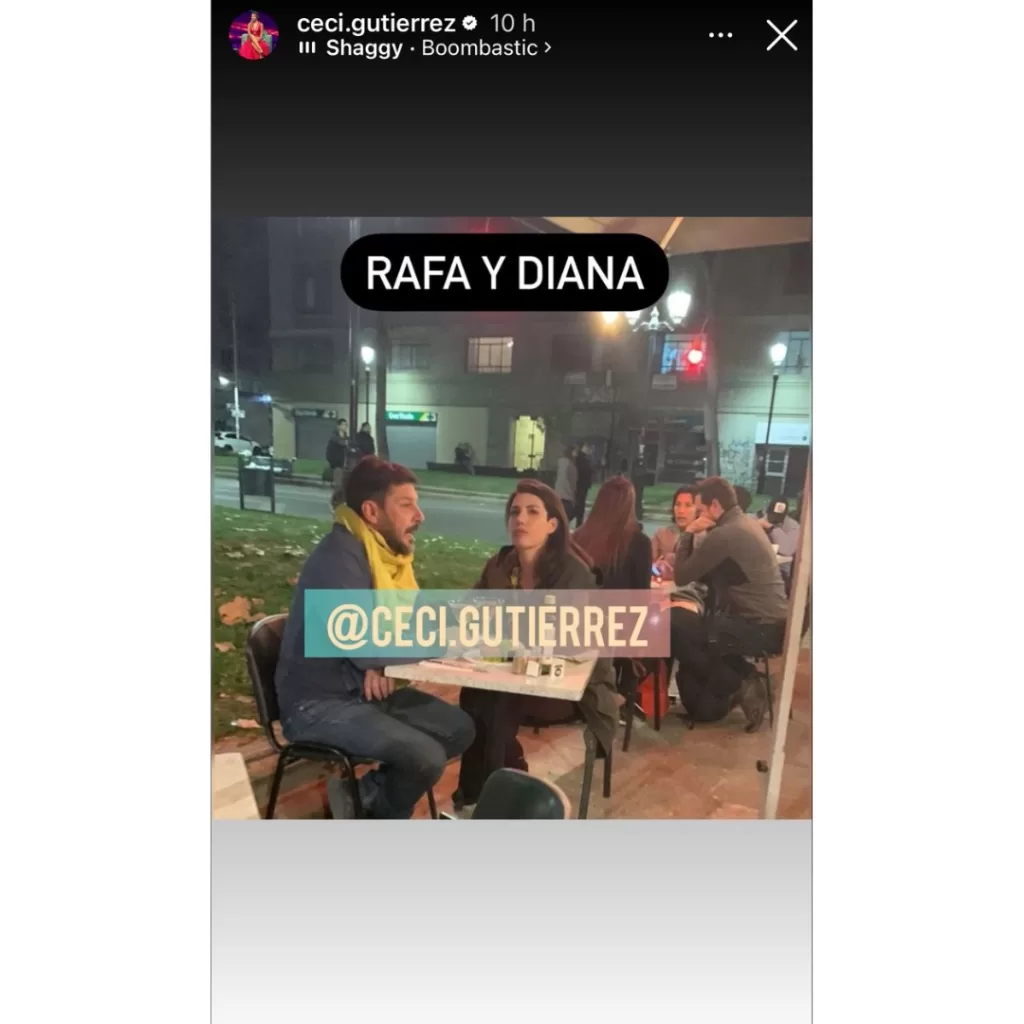Image resolution: width=1024 pixels, height=1024 pixels.
Task: Open the story overflow menu
Action: coord(720,35)
